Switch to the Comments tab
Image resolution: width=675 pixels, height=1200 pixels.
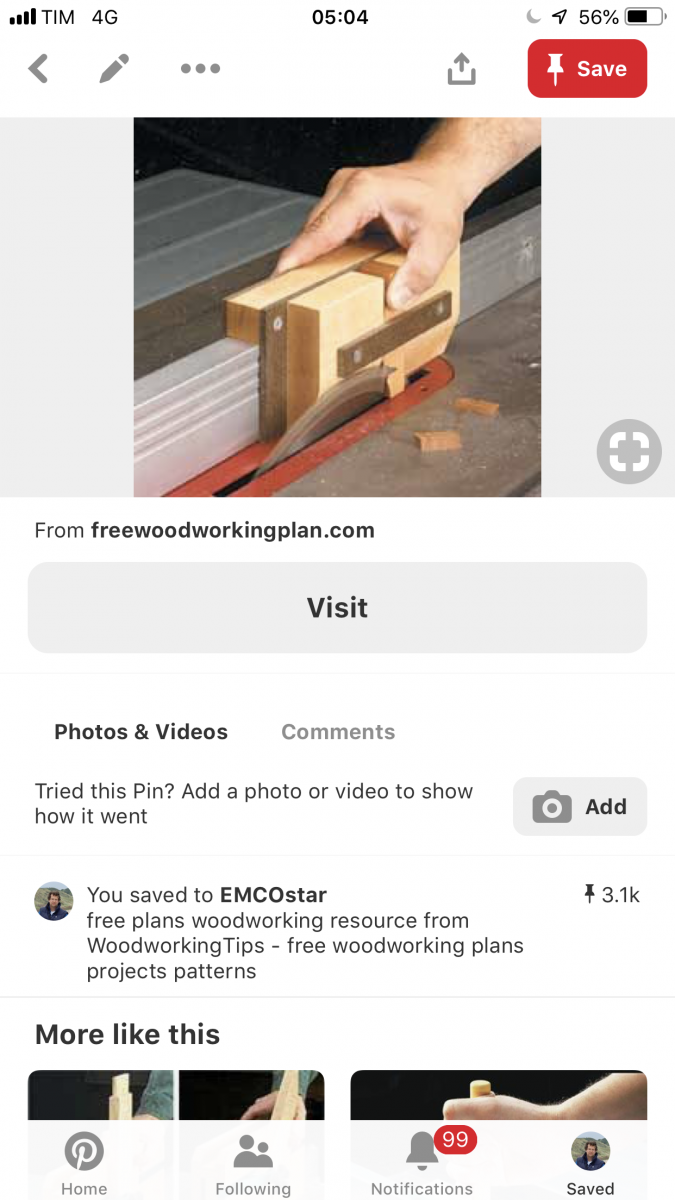pos(338,732)
